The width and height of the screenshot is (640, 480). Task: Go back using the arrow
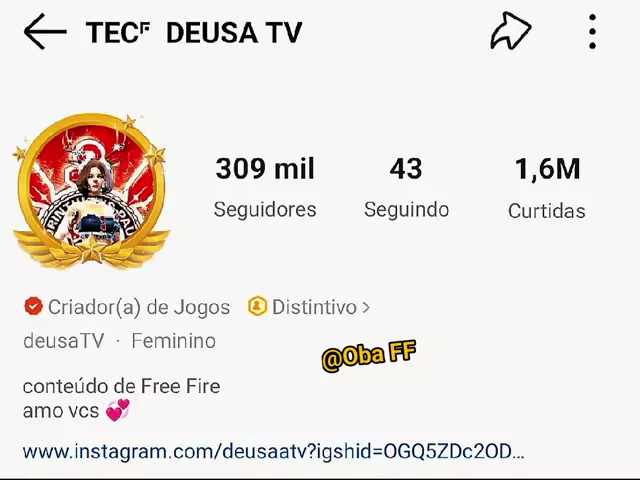click(x=44, y=32)
